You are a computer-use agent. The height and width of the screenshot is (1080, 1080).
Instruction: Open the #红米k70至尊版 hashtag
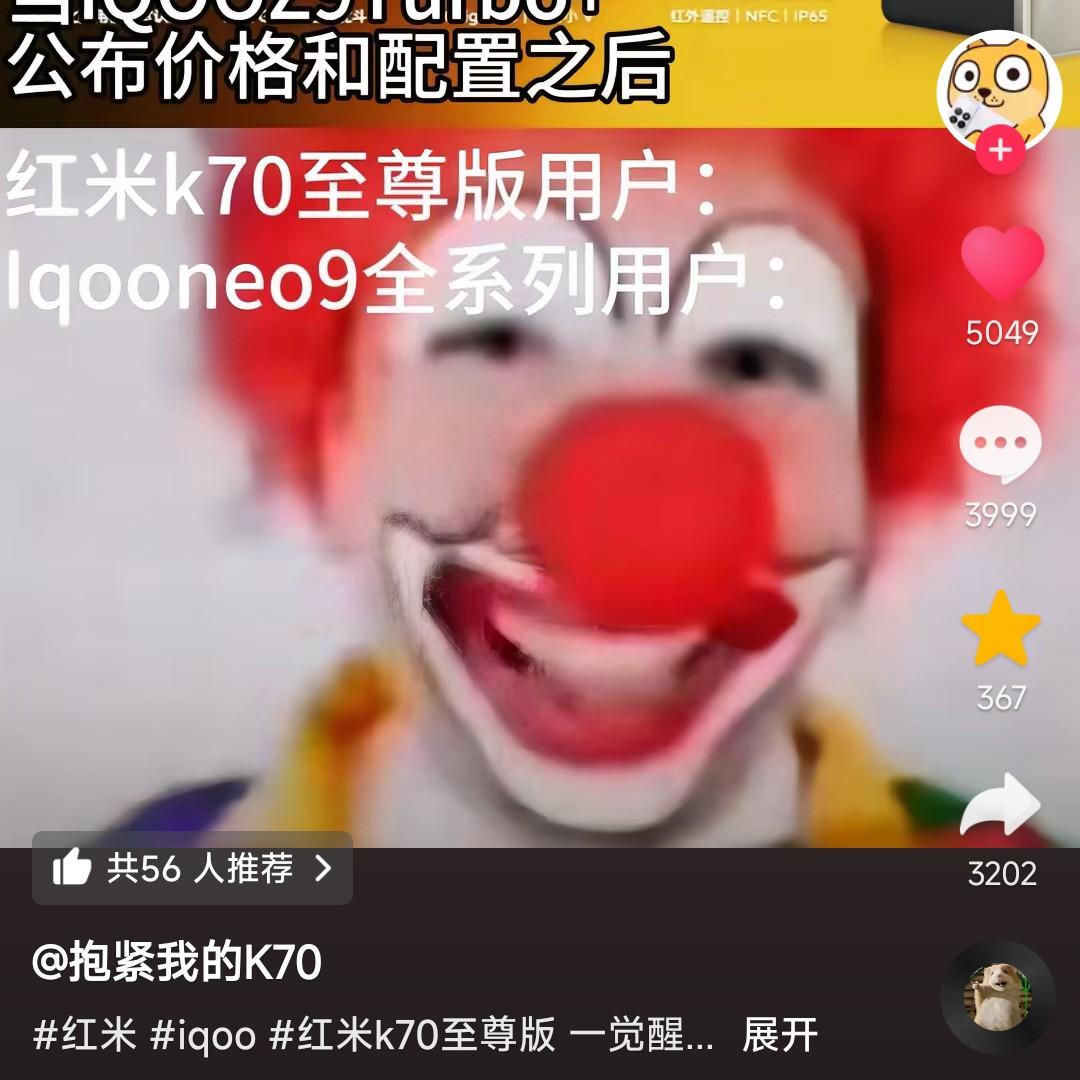click(x=412, y=1034)
